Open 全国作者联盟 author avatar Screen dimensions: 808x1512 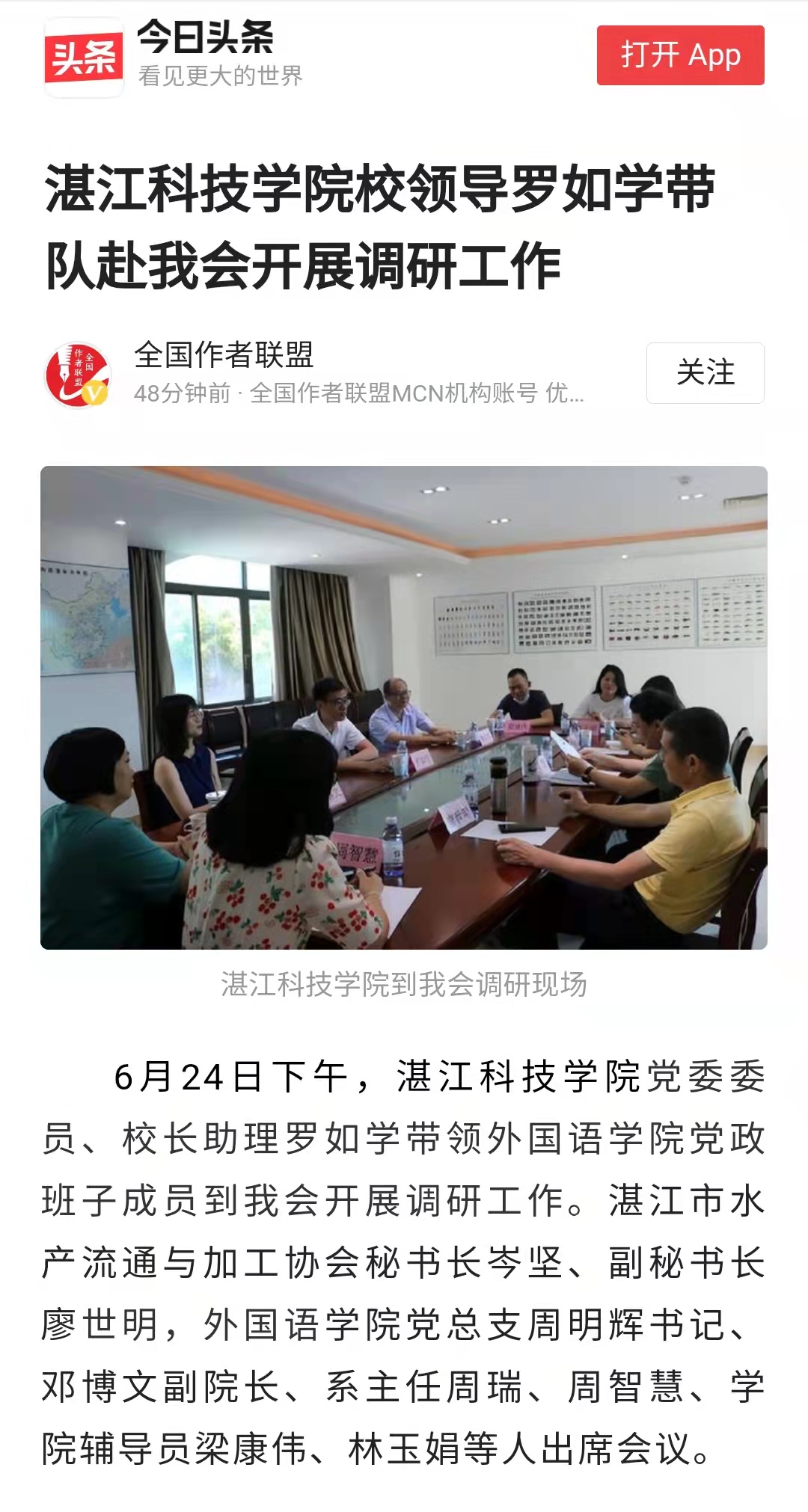(x=79, y=375)
